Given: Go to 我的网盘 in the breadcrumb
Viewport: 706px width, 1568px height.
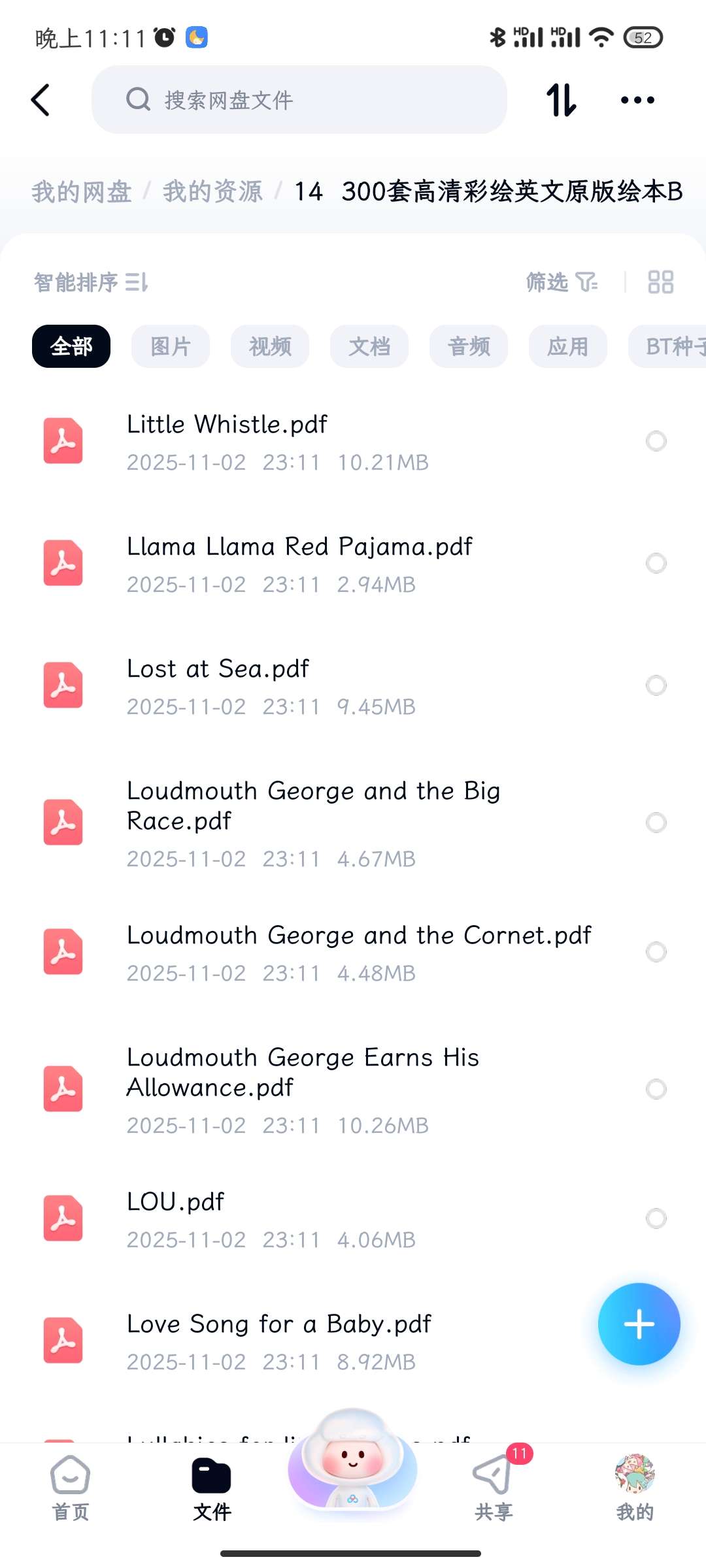Looking at the screenshot, I should click(x=82, y=191).
